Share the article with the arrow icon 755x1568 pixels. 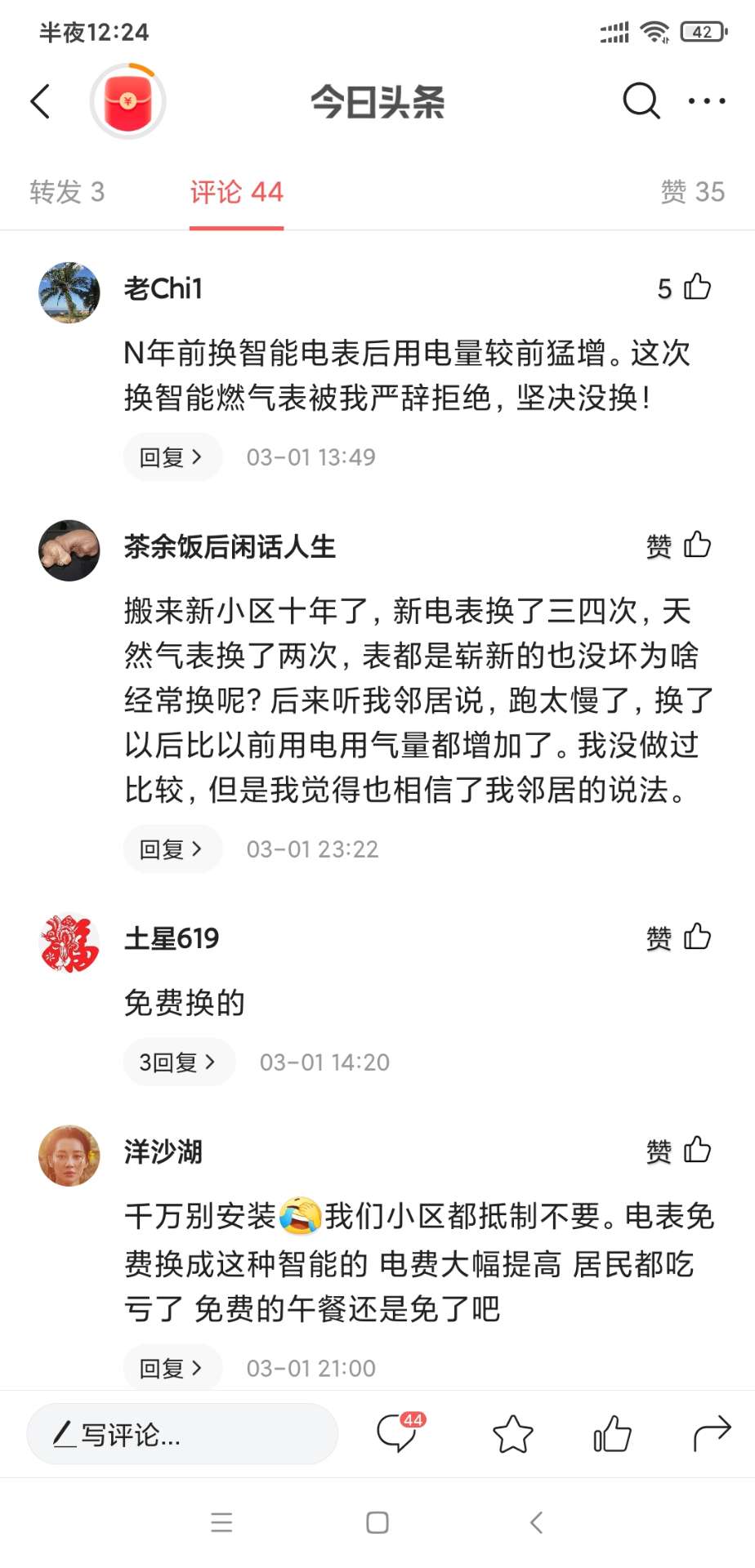click(712, 1433)
